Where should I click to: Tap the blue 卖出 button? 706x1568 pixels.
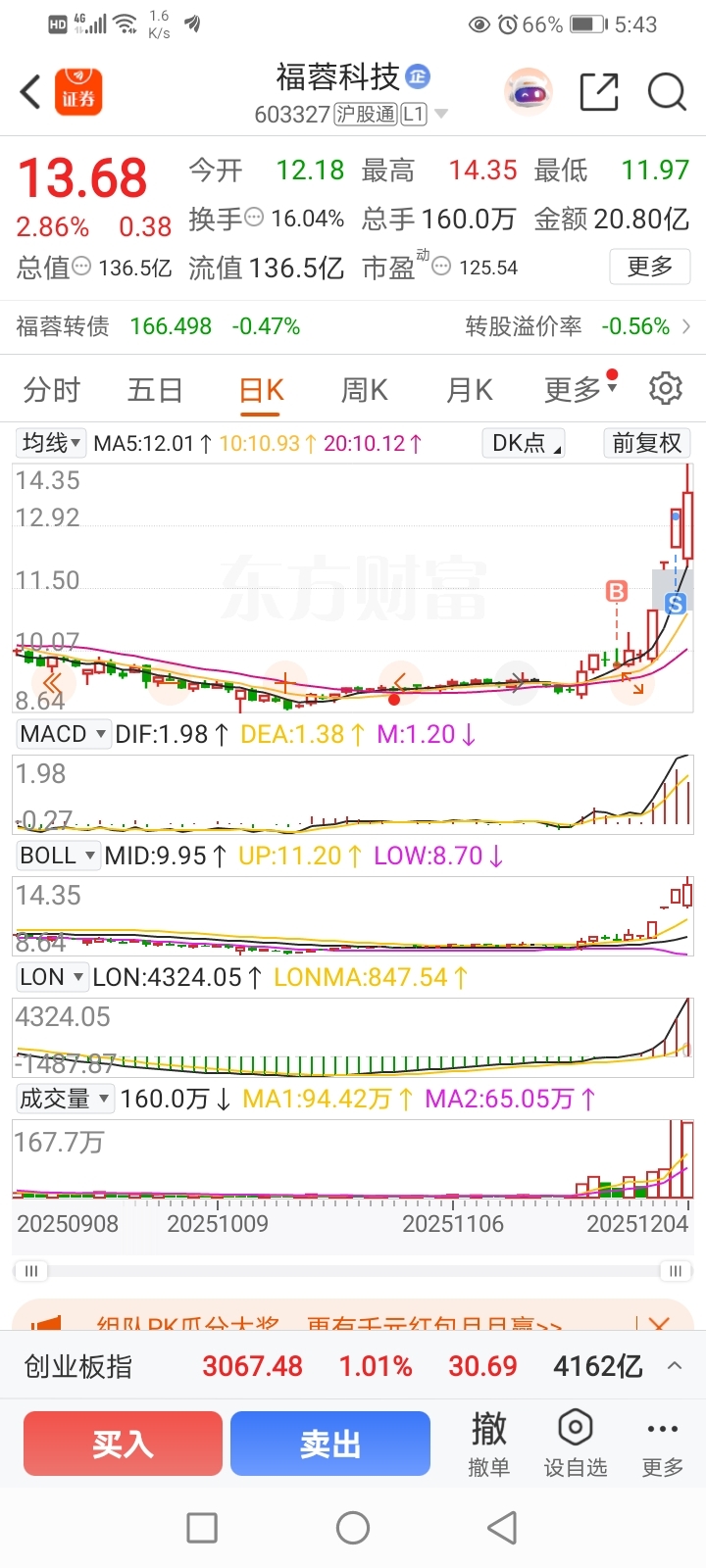click(x=330, y=1444)
